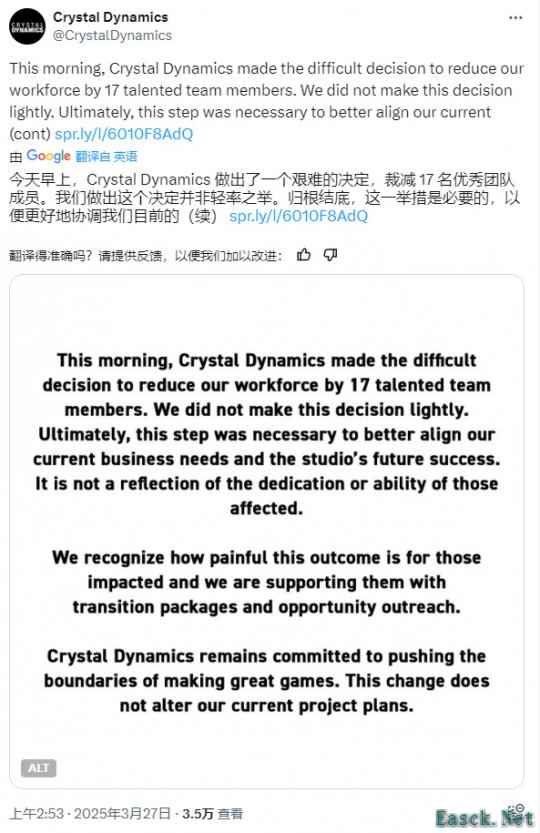Open the spr.ly link in the original tweet
Viewport: 540px width, 833px height.
tap(124, 134)
